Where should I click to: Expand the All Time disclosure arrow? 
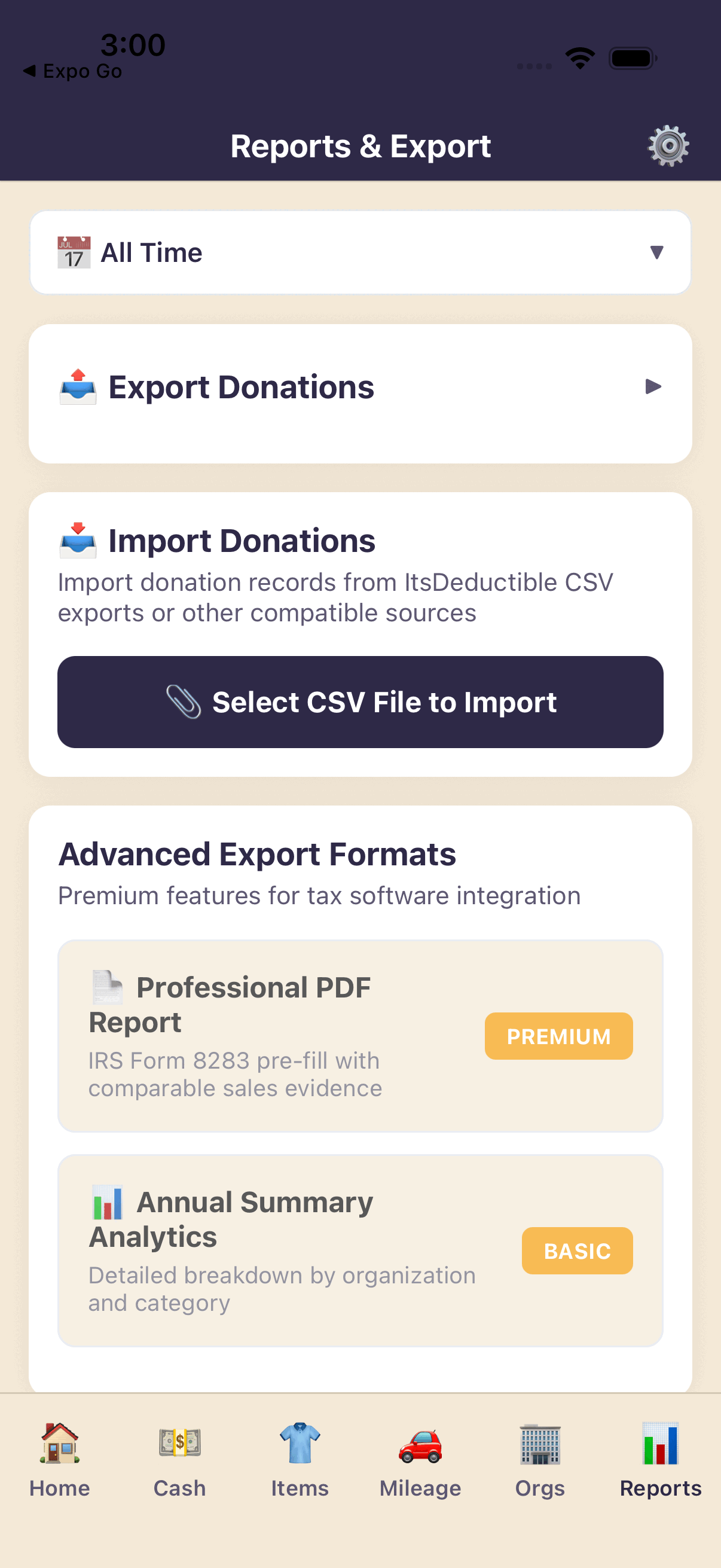(656, 252)
